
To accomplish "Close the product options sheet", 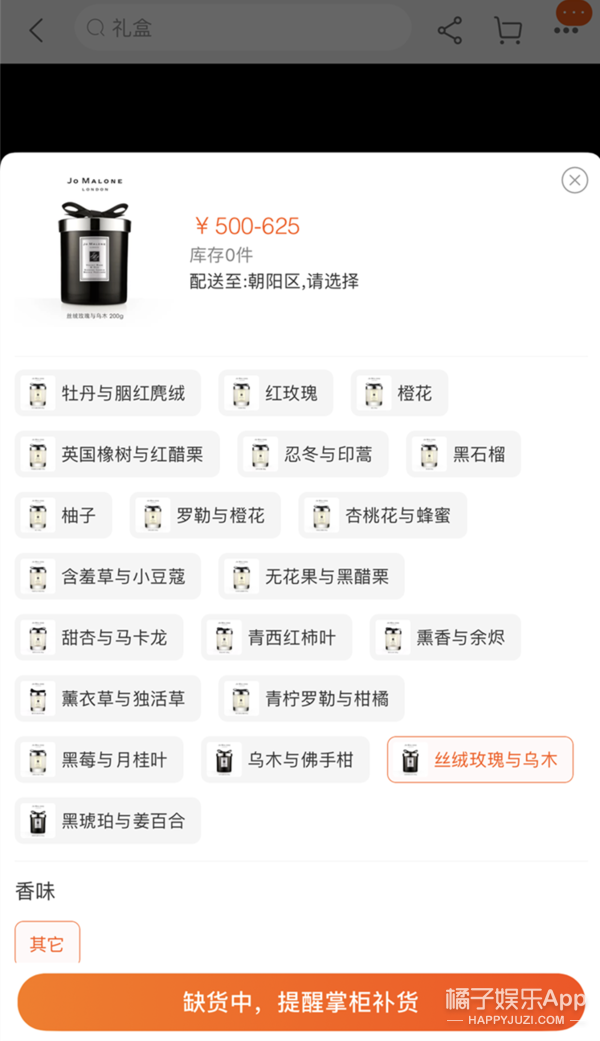I will click(x=574, y=180).
